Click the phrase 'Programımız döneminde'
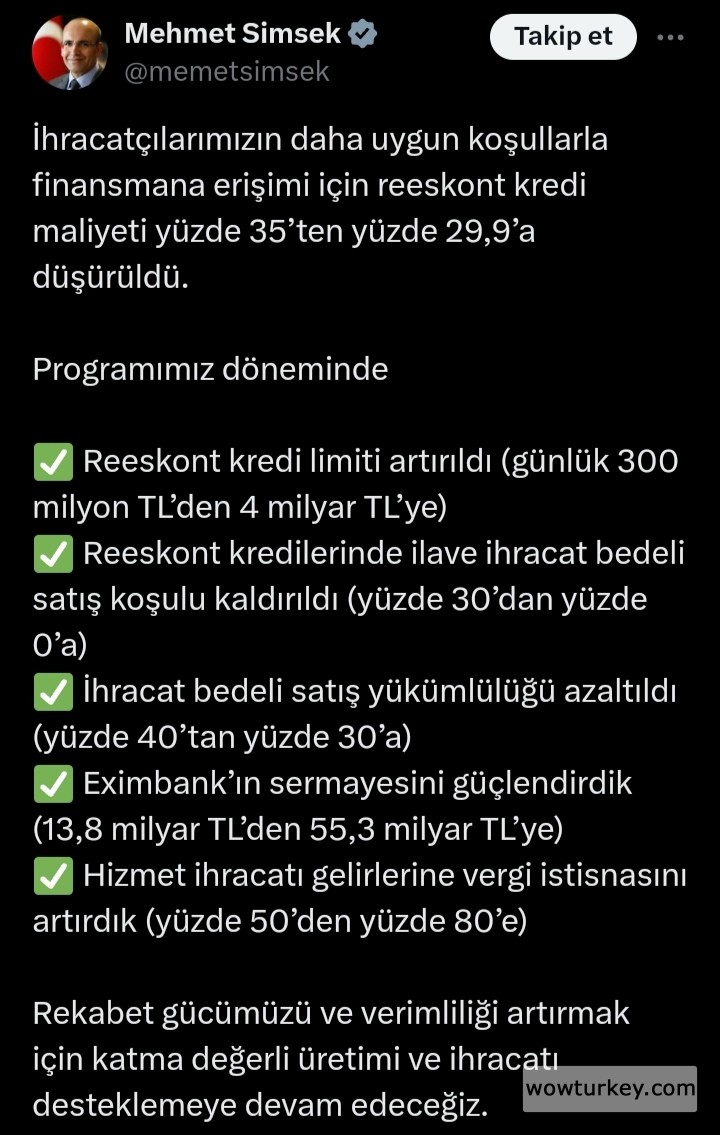 pos(211,368)
